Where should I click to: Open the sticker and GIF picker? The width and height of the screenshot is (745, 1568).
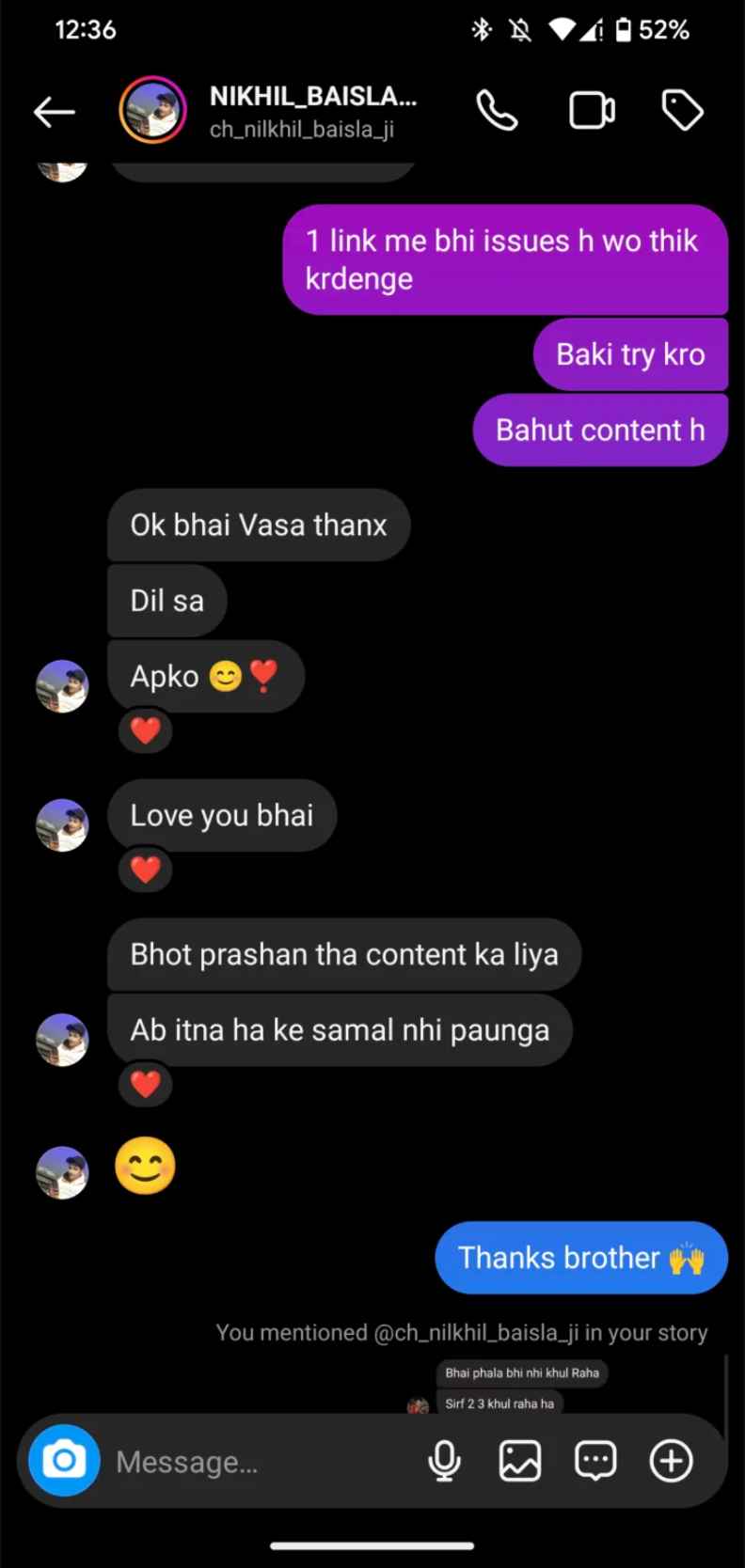pos(595,1461)
